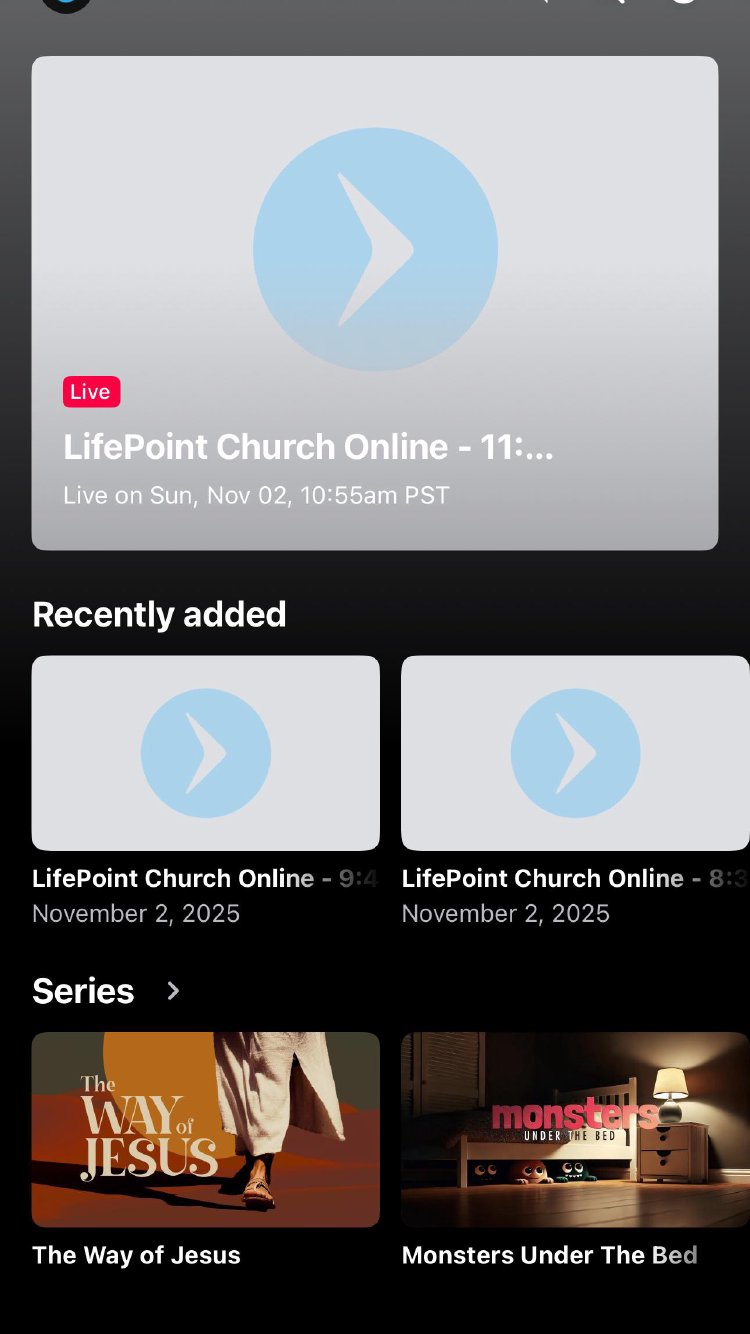The image size is (750, 1334).
Task: Open the live LifePoint Church Online 11: stream
Action: click(375, 303)
